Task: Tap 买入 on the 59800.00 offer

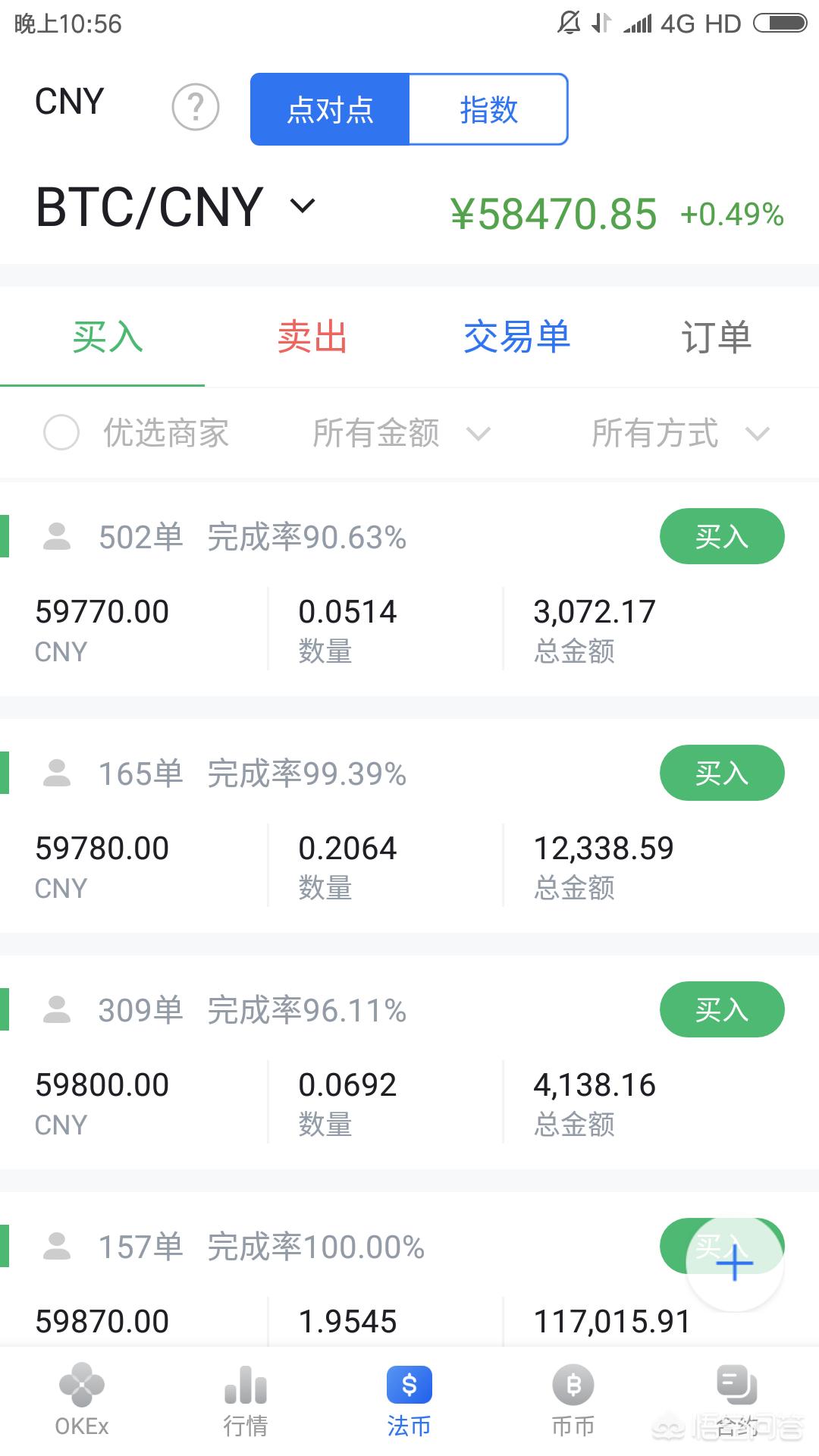Action: 722,1010
